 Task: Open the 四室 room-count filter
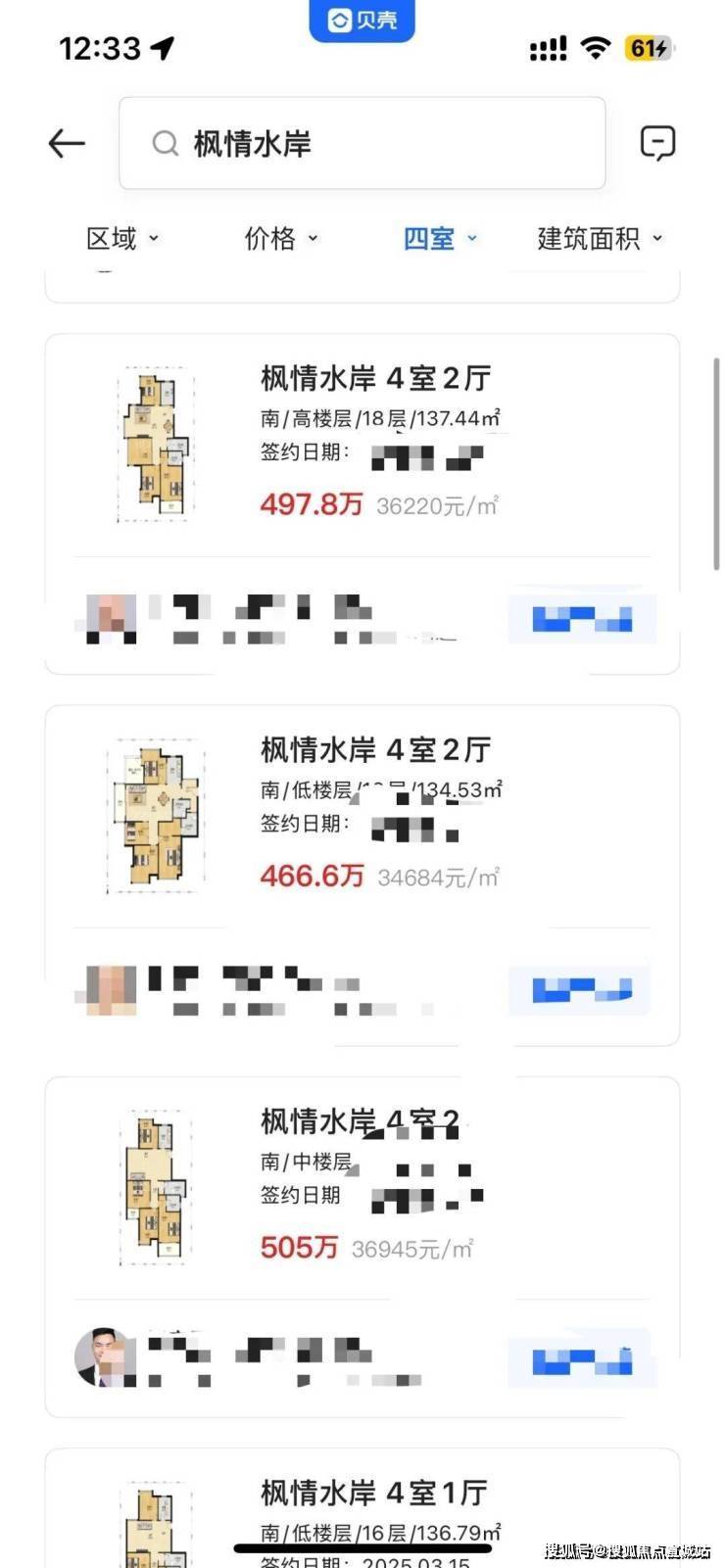tap(439, 238)
